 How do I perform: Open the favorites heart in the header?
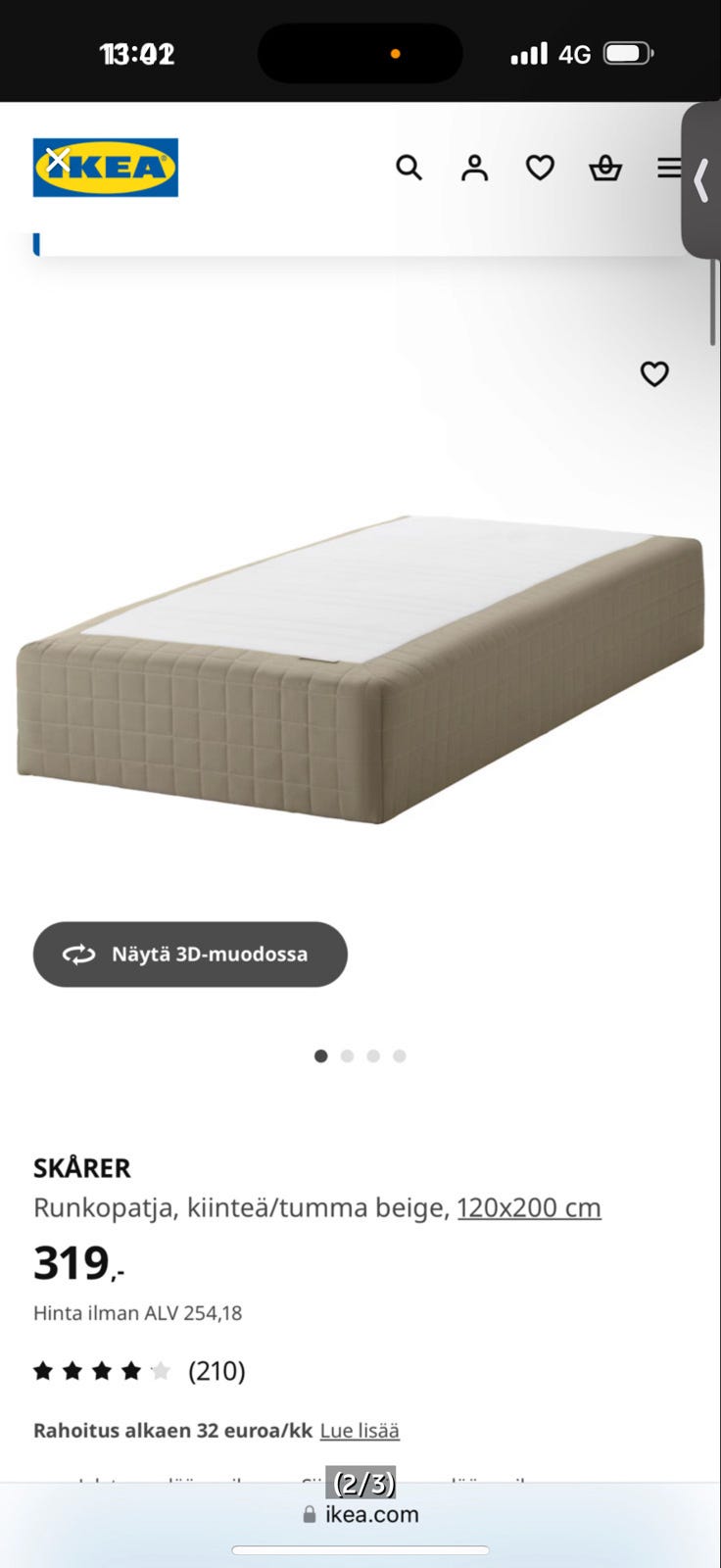tap(540, 168)
